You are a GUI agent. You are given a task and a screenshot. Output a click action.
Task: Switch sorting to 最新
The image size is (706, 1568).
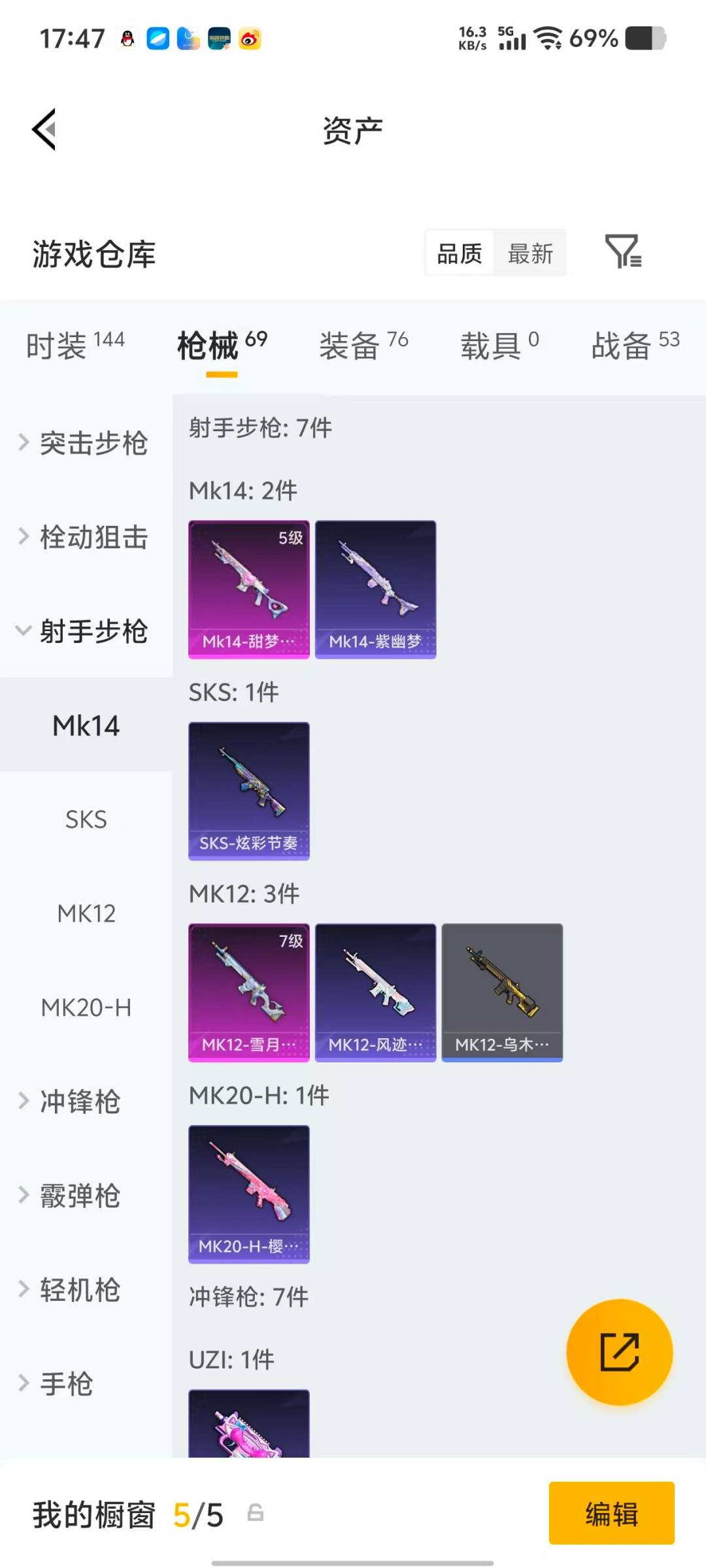tap(531, 253)
